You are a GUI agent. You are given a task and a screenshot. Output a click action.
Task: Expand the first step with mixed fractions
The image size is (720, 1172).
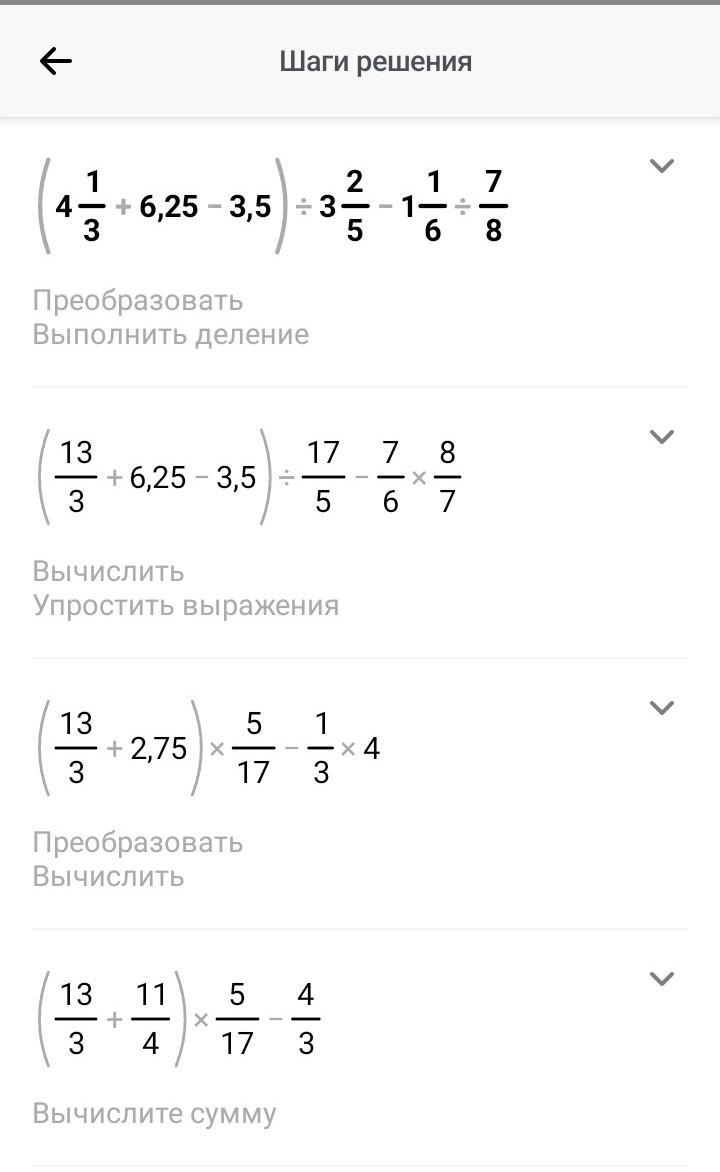661,166
